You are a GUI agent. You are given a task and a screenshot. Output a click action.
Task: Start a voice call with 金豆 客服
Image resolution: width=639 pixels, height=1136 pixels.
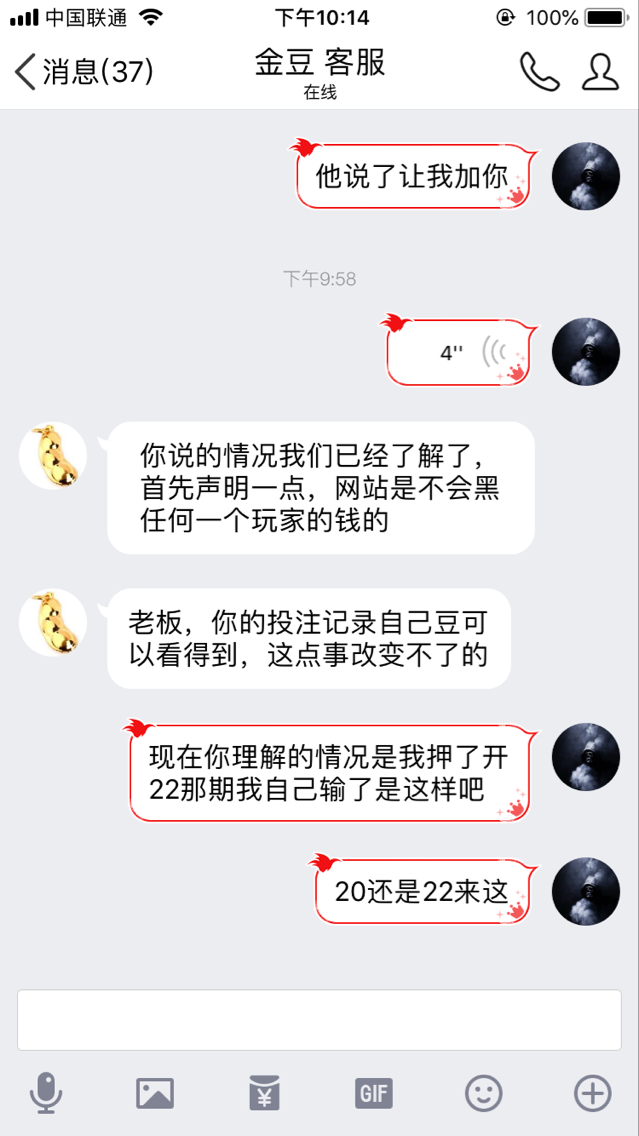[x=539, y=71]
